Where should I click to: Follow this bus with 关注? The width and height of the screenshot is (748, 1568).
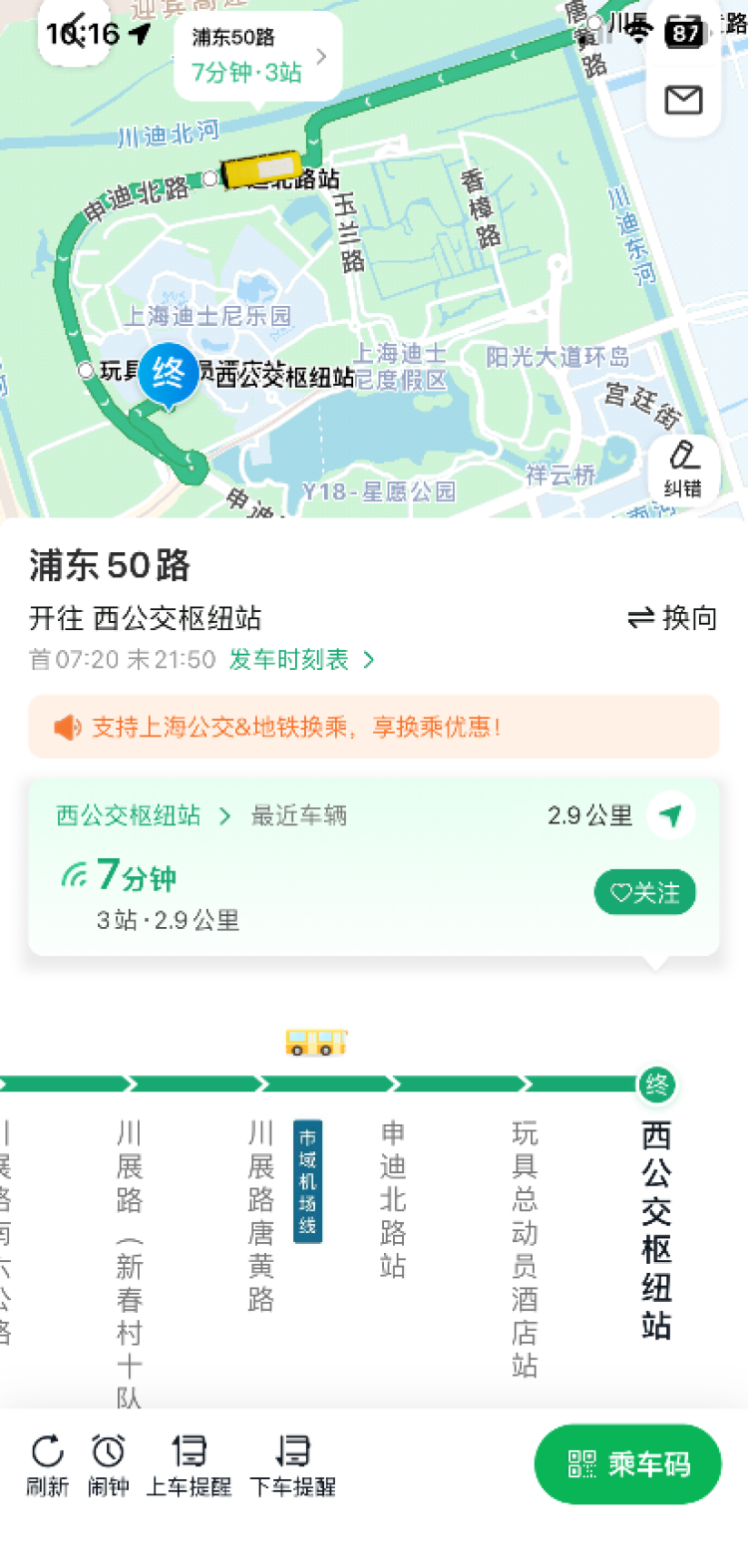[644, 892]
